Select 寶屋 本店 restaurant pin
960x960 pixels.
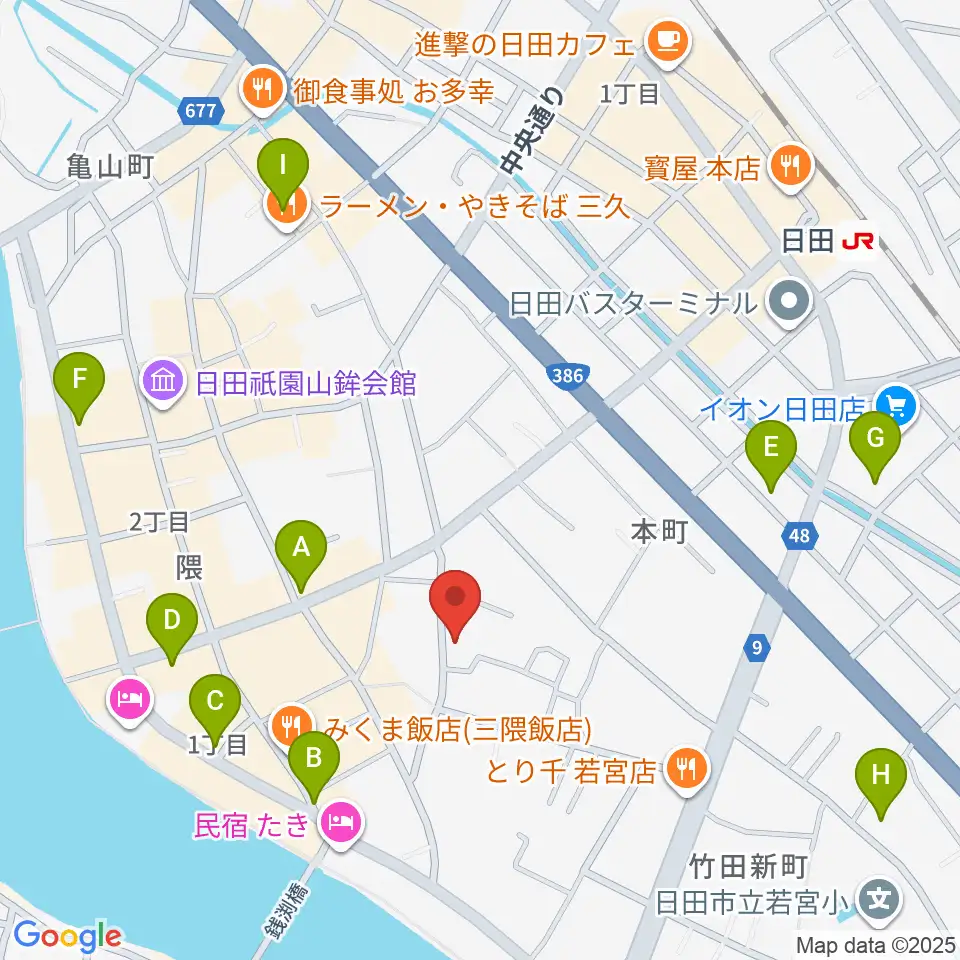coord(792,168)
